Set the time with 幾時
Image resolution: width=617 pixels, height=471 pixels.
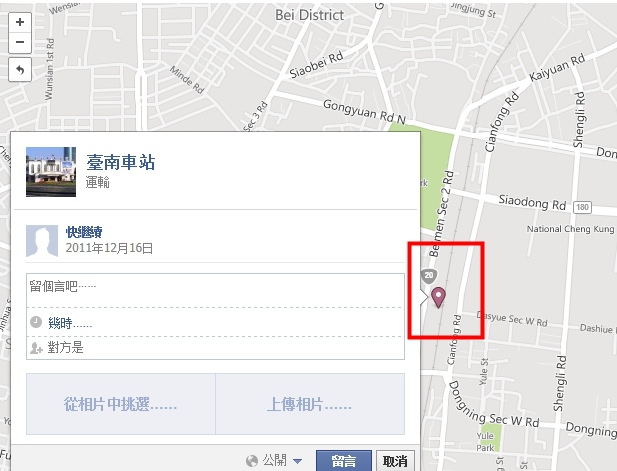tap(70, 323)
